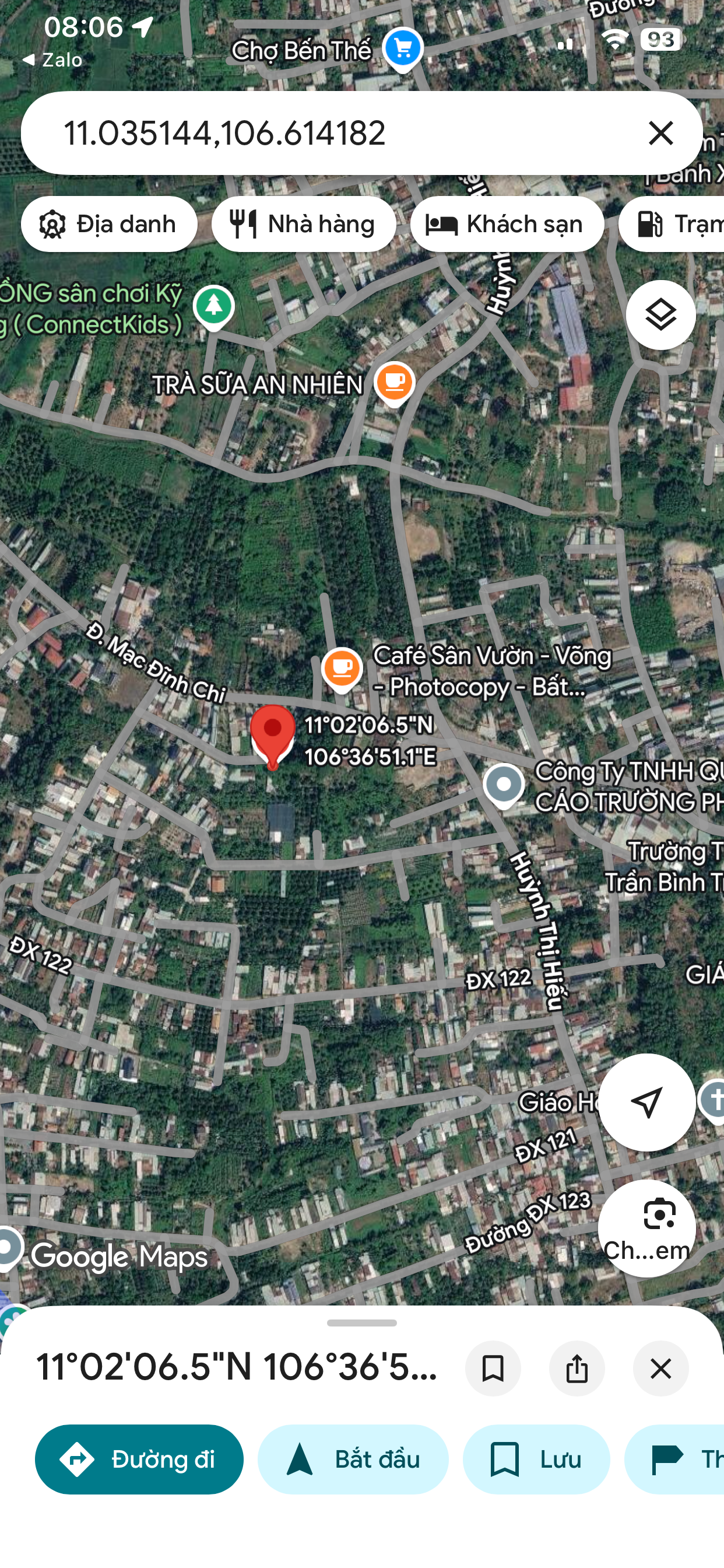Screen dimensions: 724x1568
Task: Clear the coordinates in the search box
Action: tap(660, 132)
